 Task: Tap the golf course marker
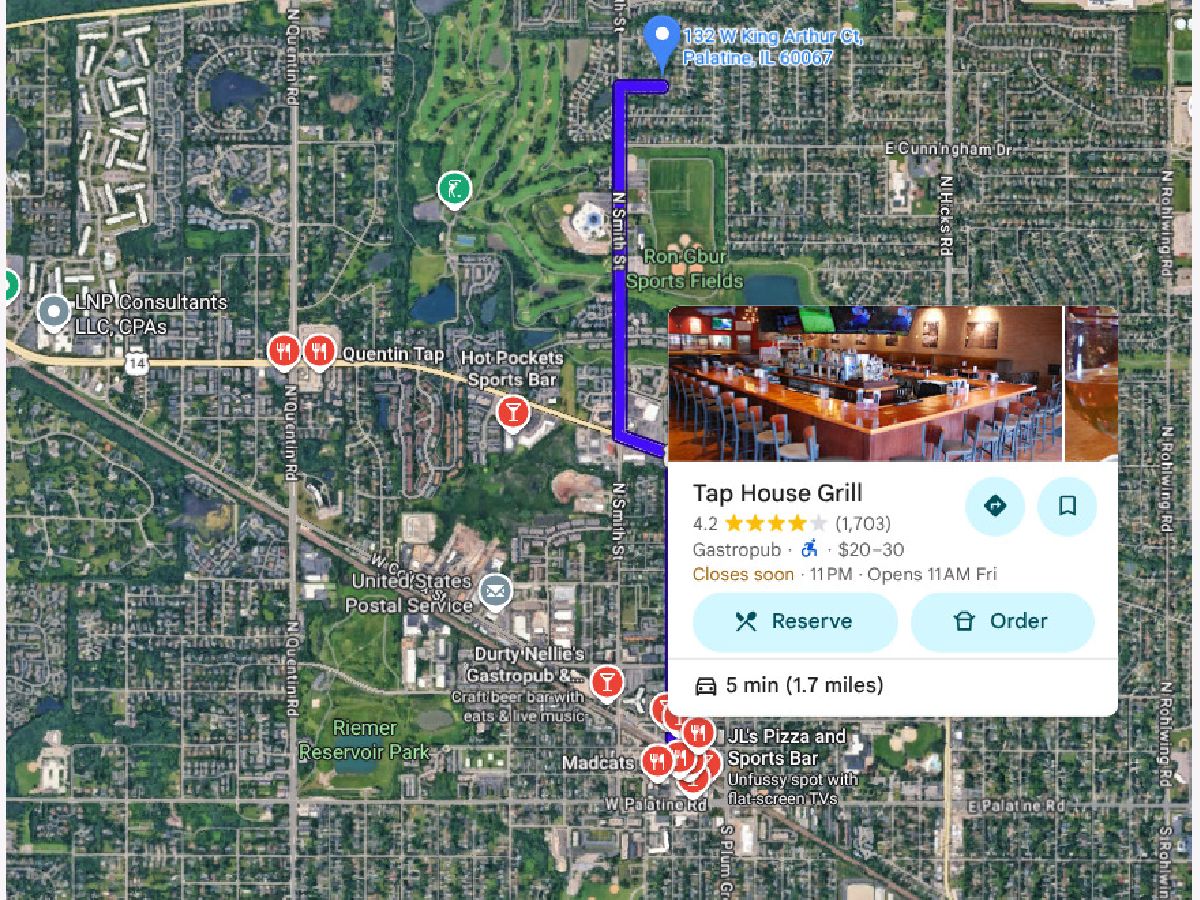(x=454, y=188)
